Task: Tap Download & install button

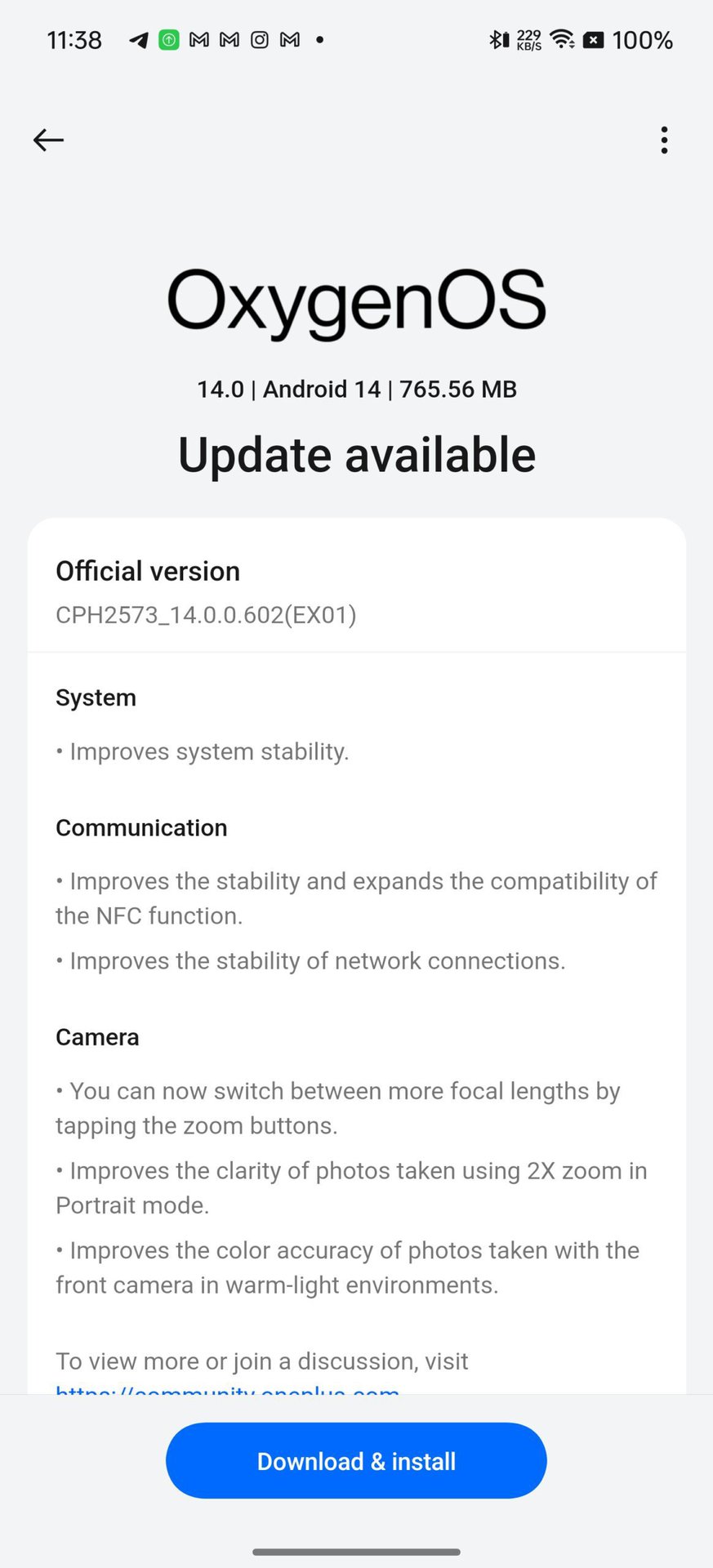Action: (x=356, y=1460)
